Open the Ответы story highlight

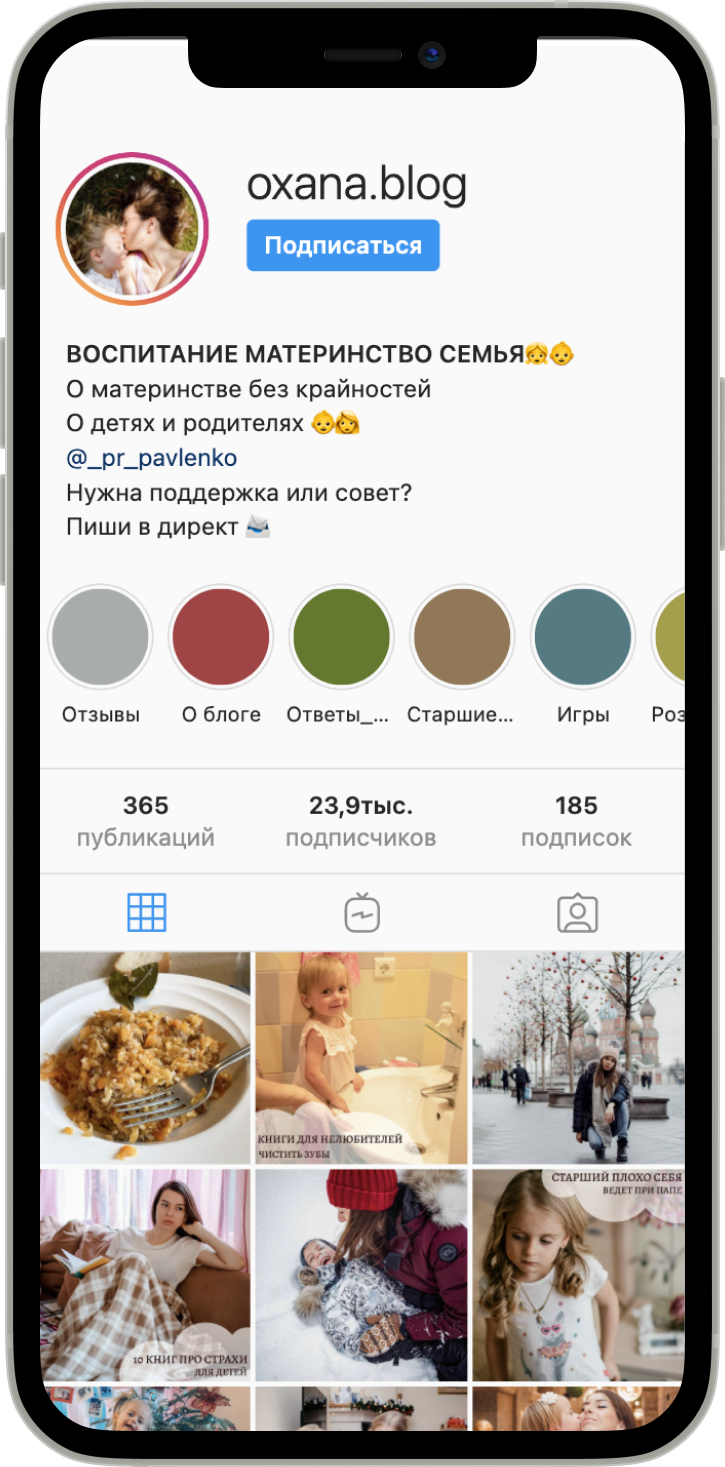pyautogui.click(x=341, y=637)
